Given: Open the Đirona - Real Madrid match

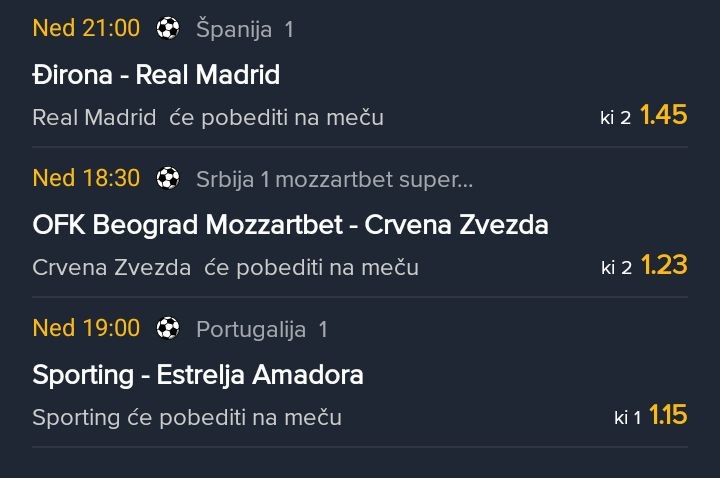Looking at the screenshot, I should 156,75.
